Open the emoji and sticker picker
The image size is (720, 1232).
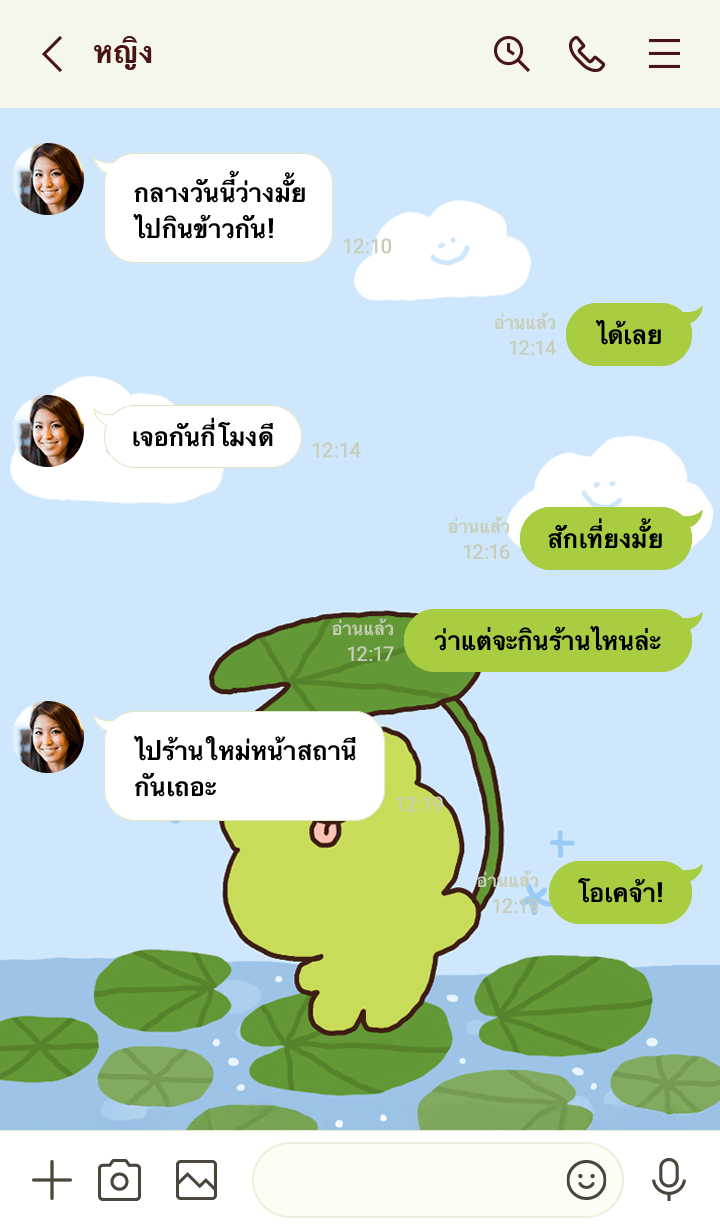coord(587,1181)
